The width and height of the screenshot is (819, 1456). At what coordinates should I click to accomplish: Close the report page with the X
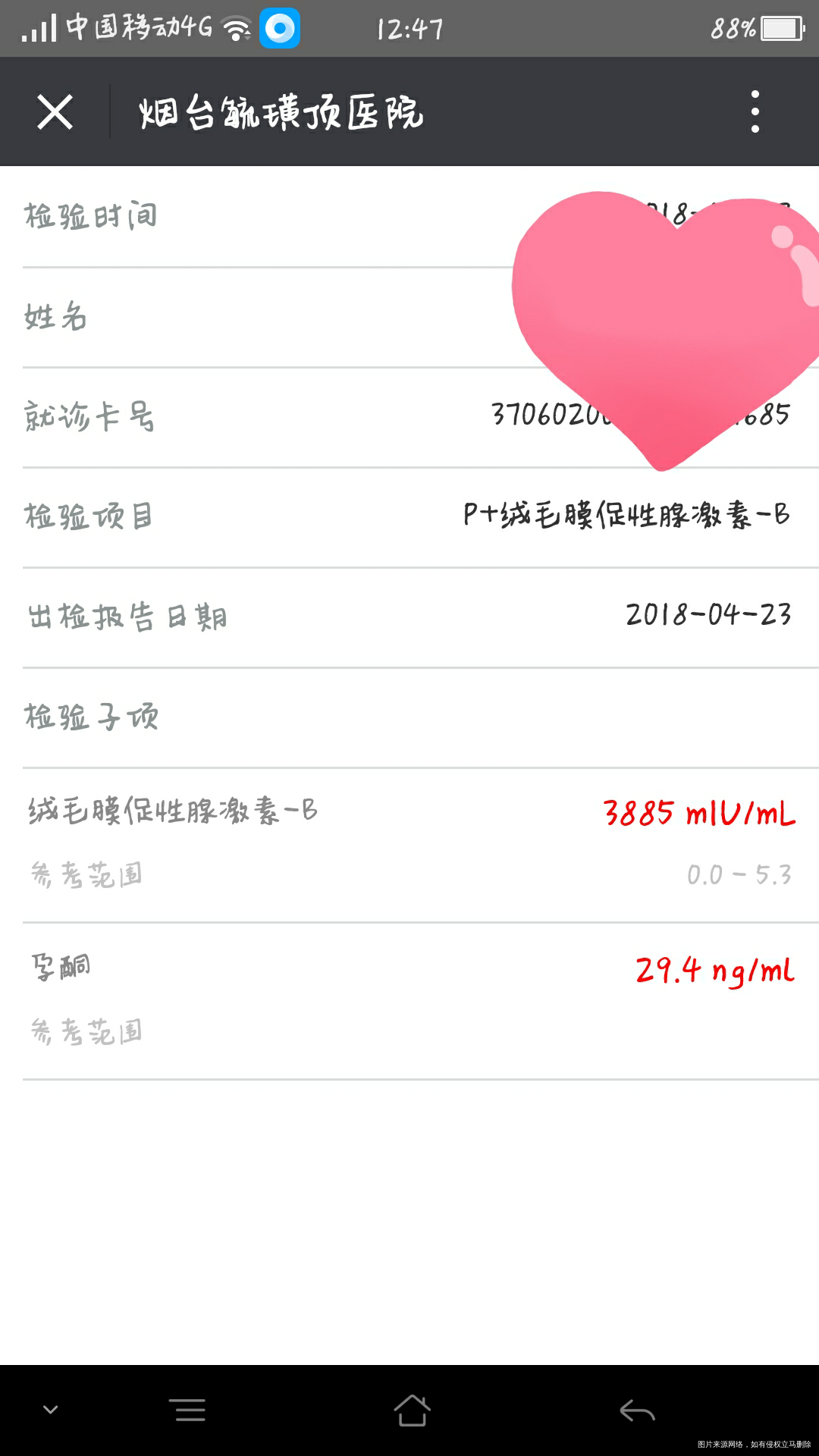pos(55,111)
